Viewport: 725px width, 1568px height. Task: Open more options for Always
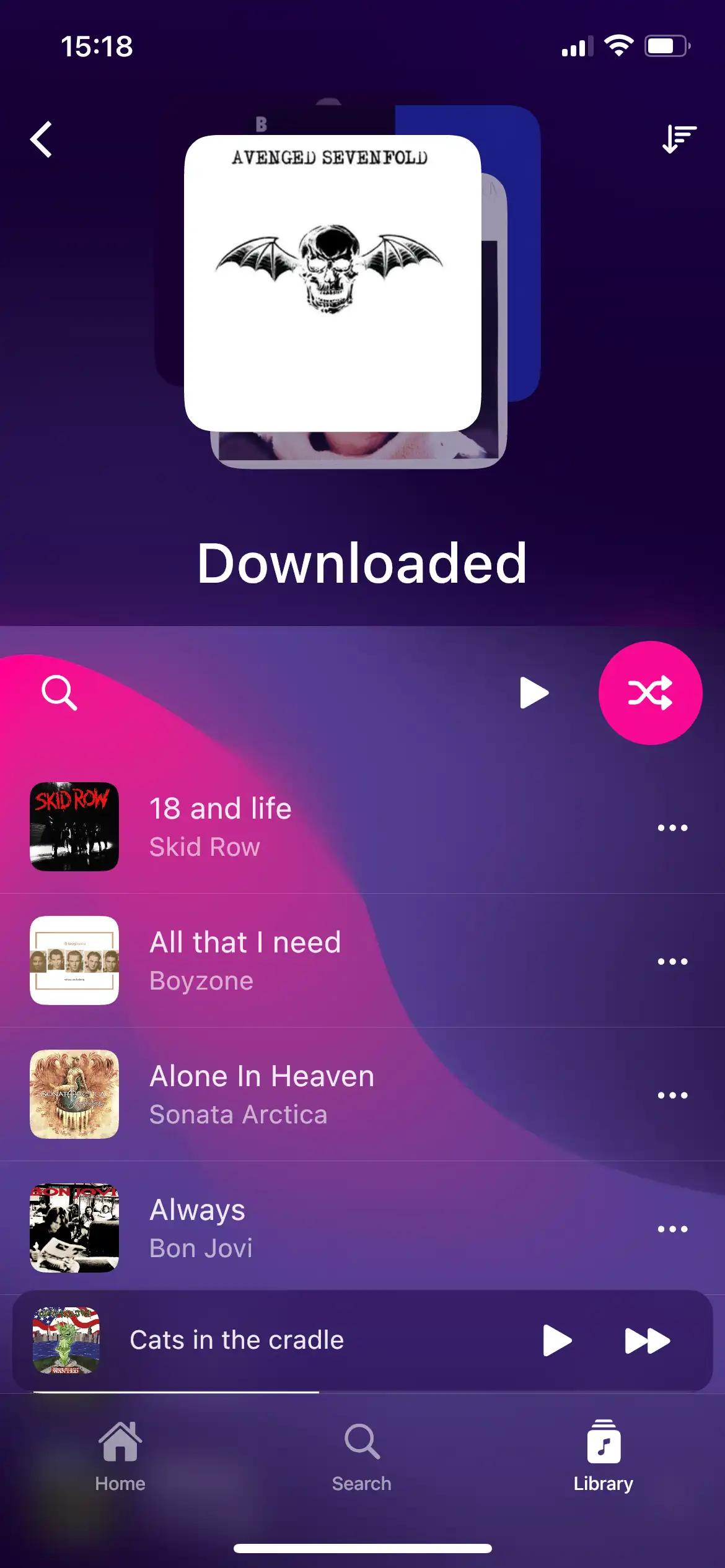click(x=672, y=1229)
